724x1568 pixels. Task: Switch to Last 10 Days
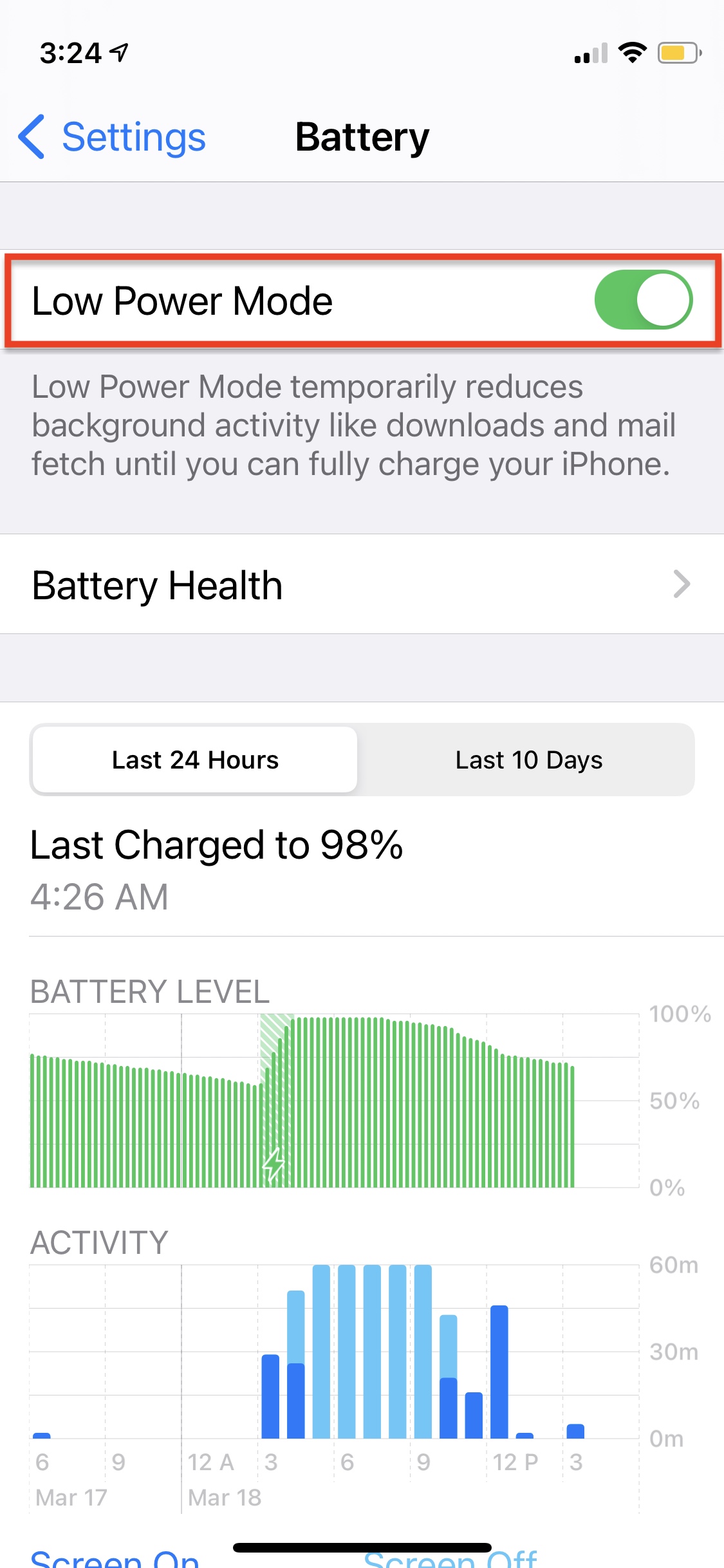(x=528, y=760)
